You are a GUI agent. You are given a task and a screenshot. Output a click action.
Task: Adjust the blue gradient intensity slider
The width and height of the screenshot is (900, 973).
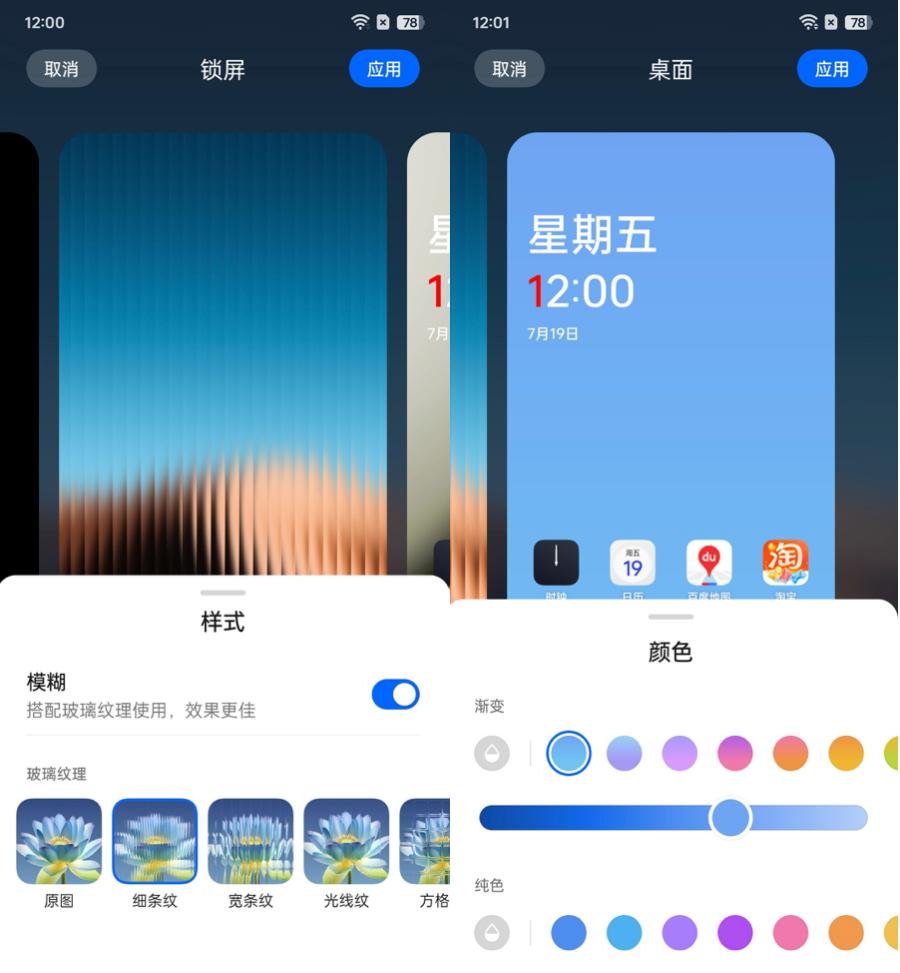tap(731, 818)
